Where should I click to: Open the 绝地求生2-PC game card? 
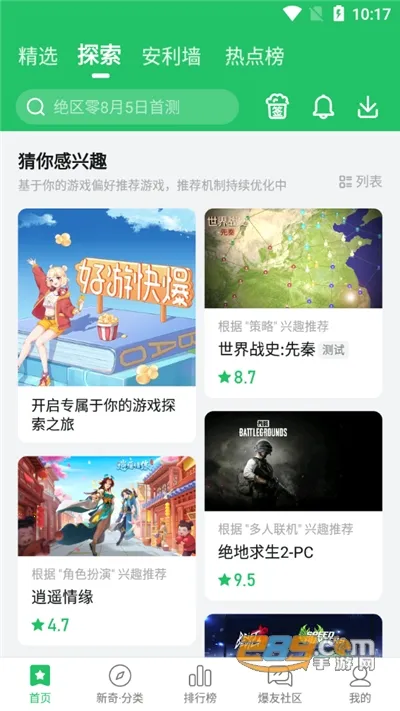point(293,506)
